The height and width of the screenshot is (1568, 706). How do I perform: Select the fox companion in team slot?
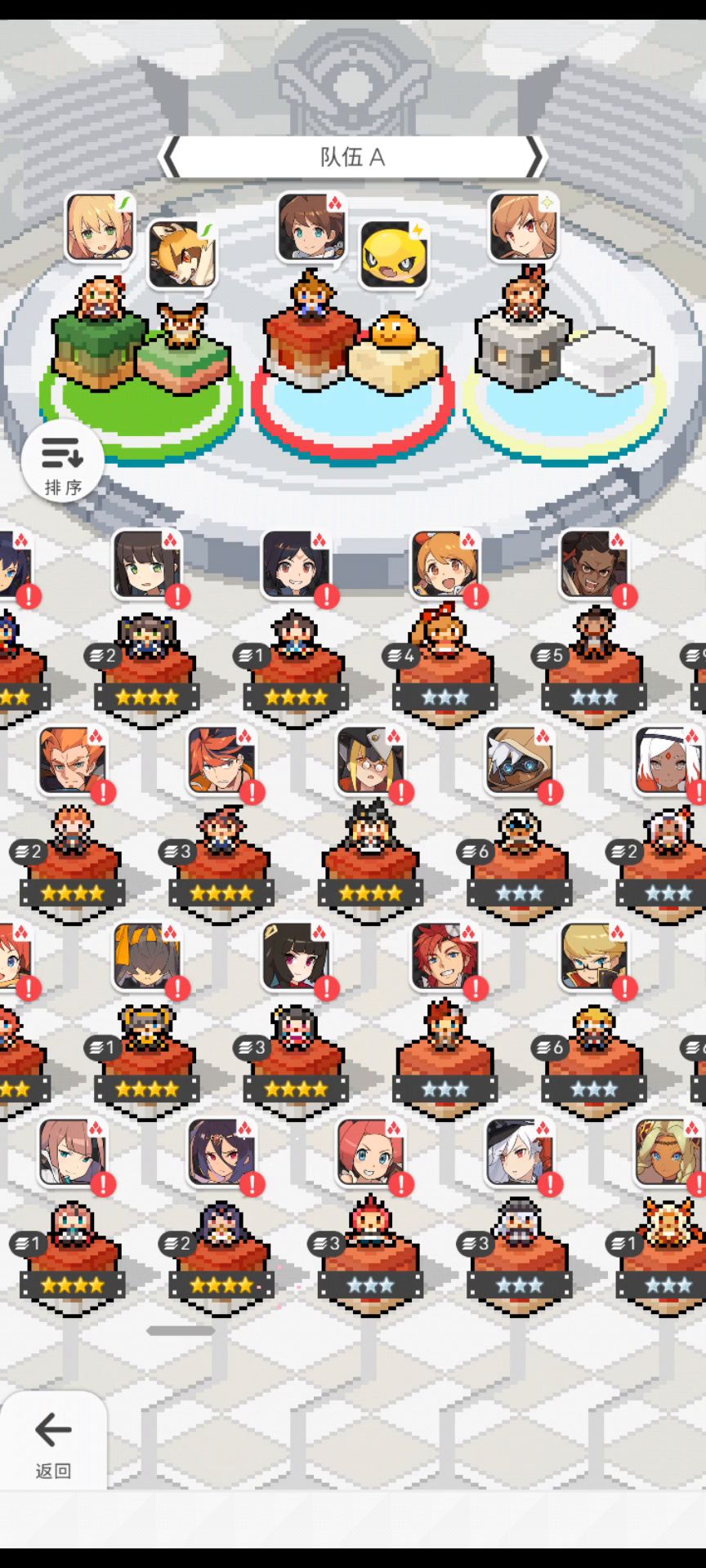[182, 255]
